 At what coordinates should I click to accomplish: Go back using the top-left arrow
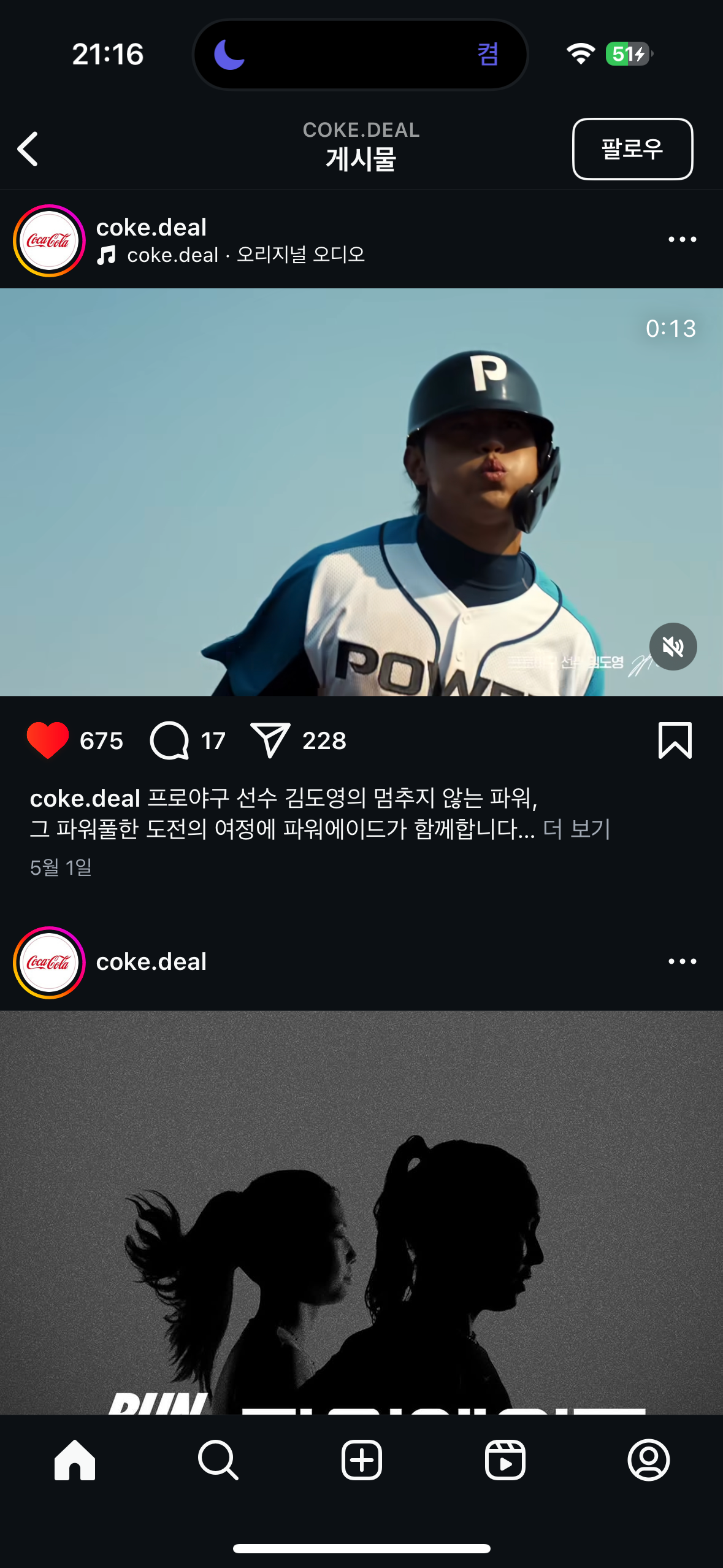point(28,149)
